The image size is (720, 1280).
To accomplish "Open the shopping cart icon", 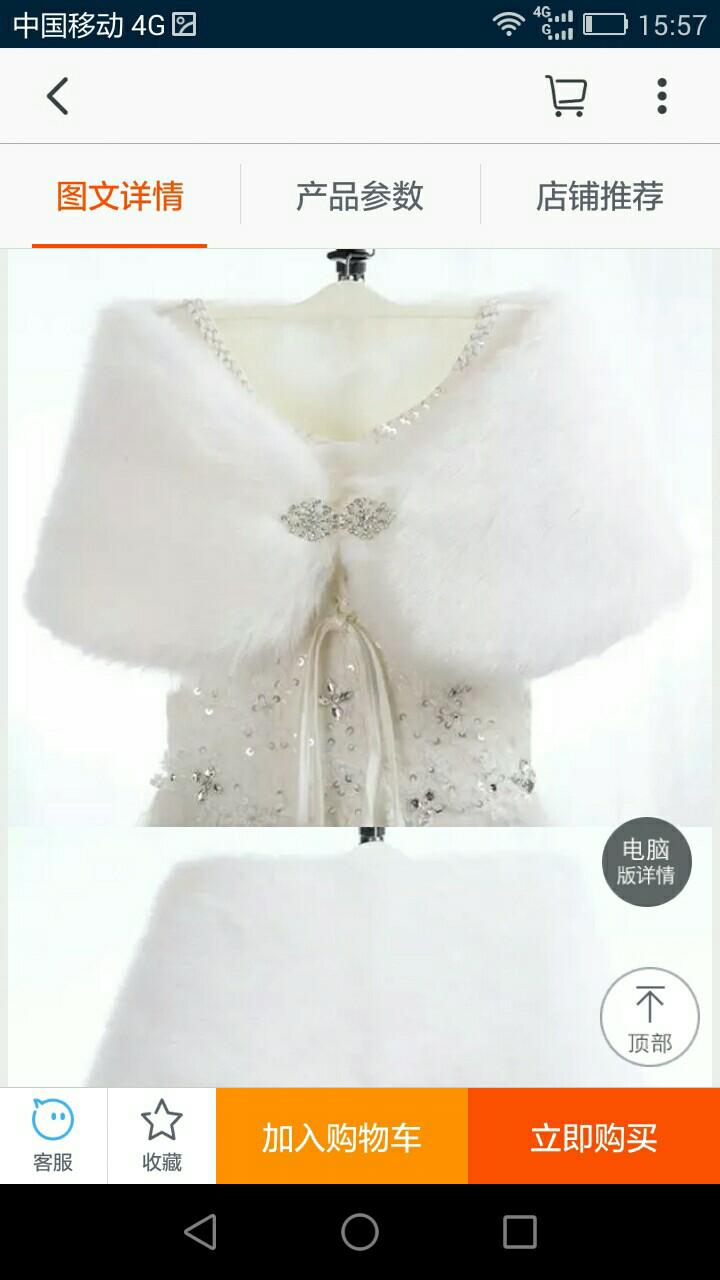I will coord(566,97).
